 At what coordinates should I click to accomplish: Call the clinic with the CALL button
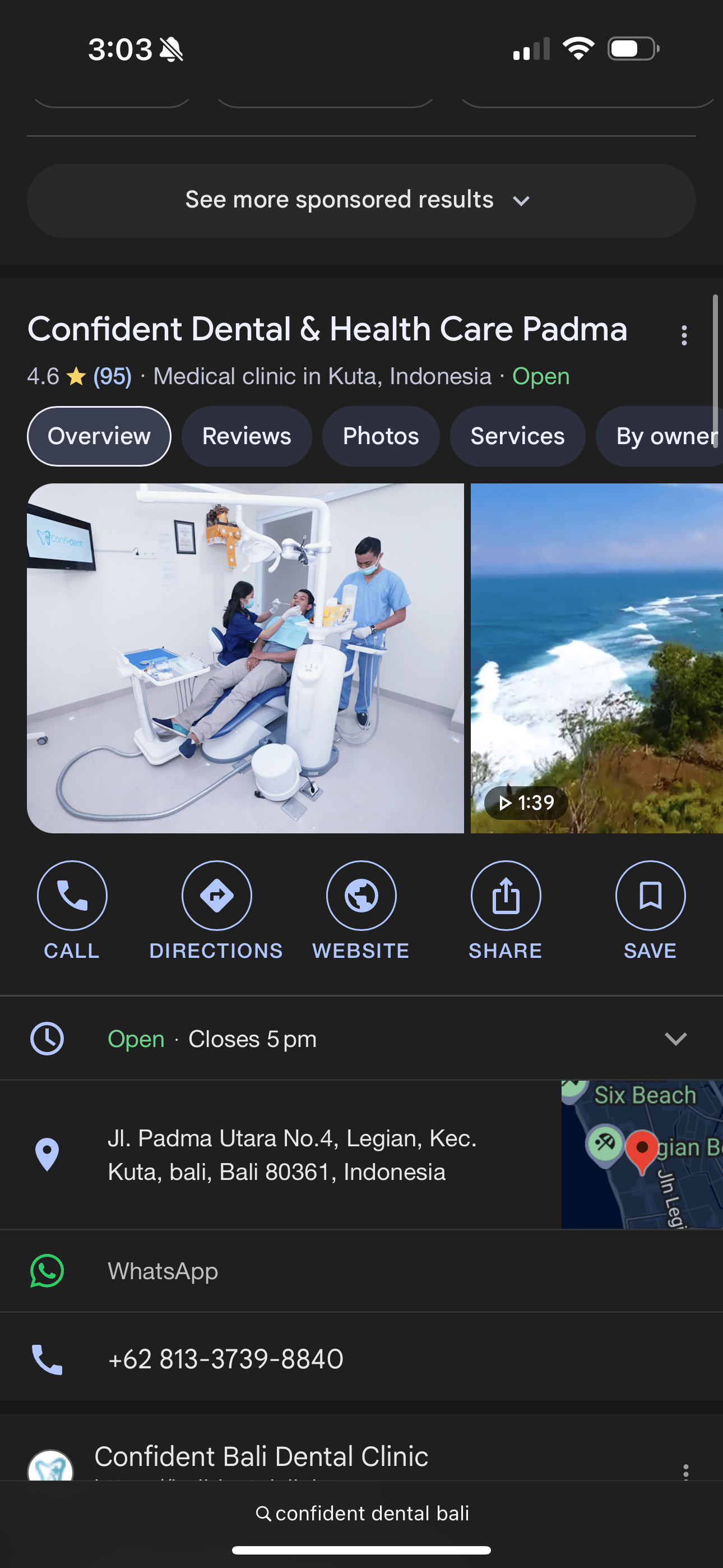tap(72, 911)
